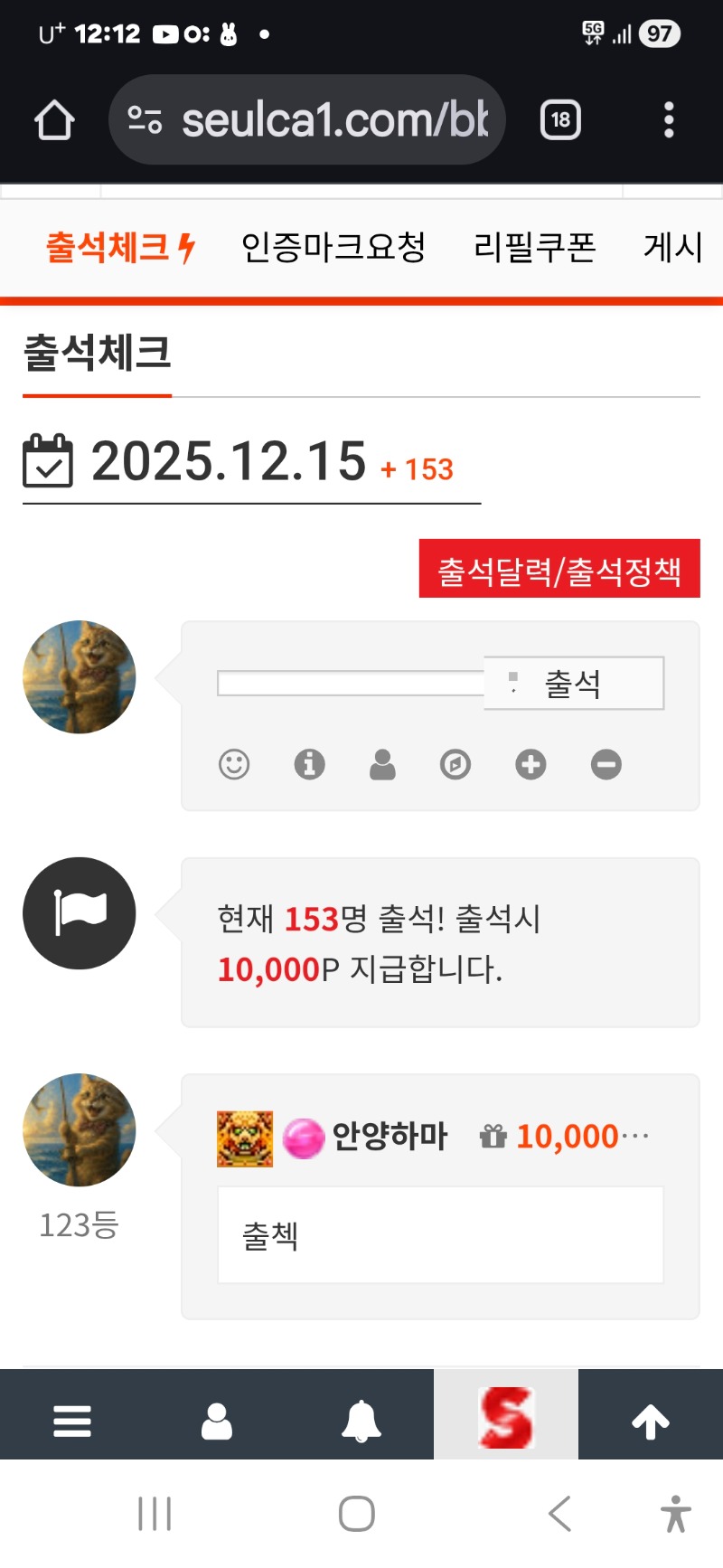Open the 출석달력/출석정책 button
This screenshot has width=723, height=1568.
point(559,570)
